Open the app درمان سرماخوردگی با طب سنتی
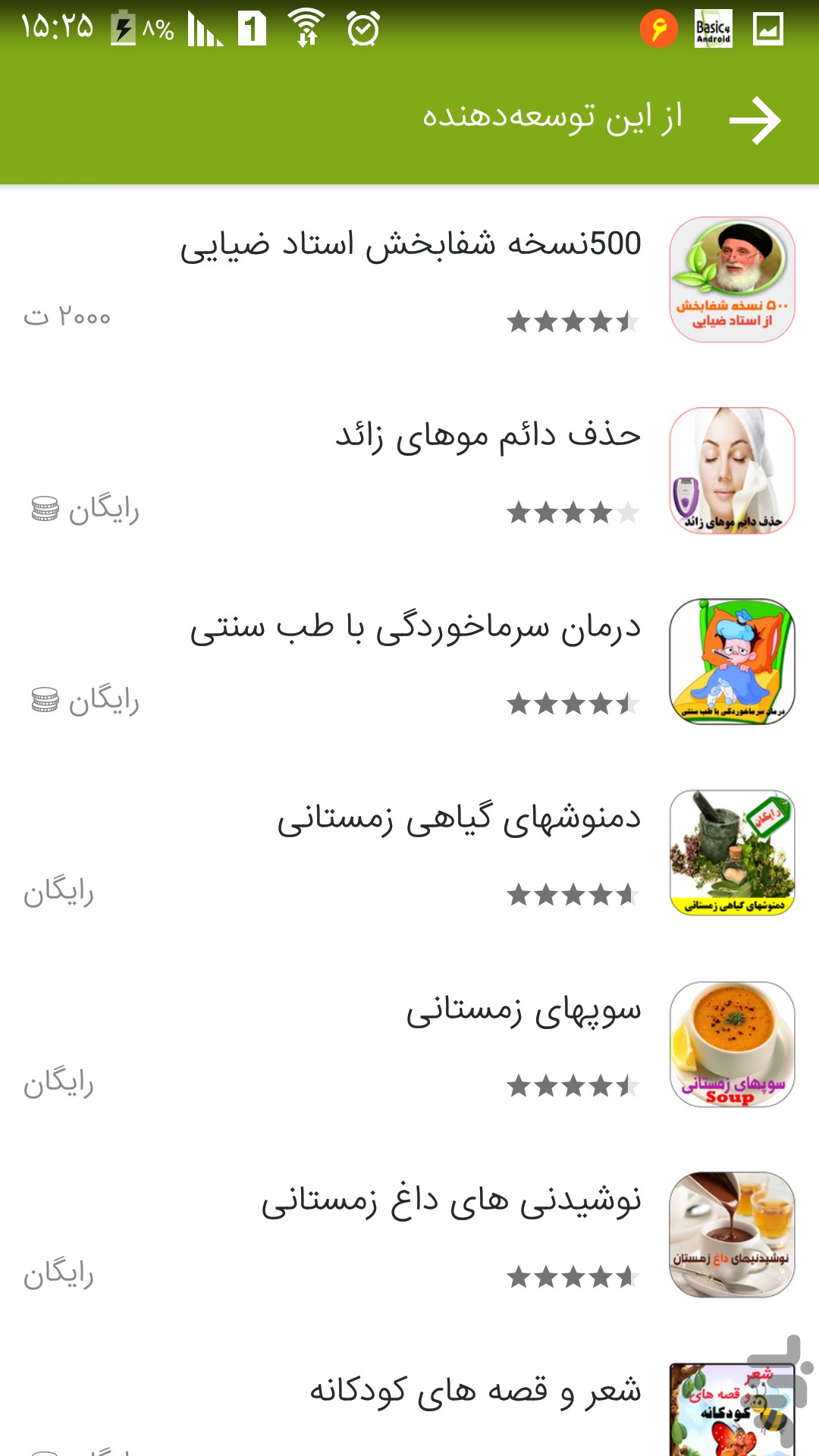This screenshot has width=819, height=1456. tap(409, 662)
